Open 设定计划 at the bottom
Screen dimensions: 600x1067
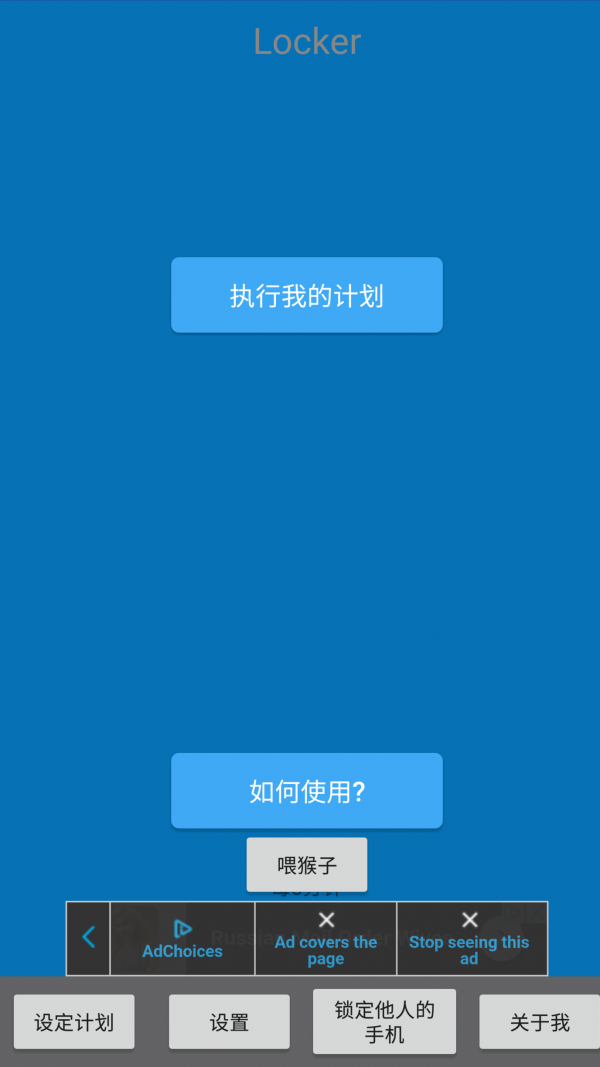tap(74, 1022)
